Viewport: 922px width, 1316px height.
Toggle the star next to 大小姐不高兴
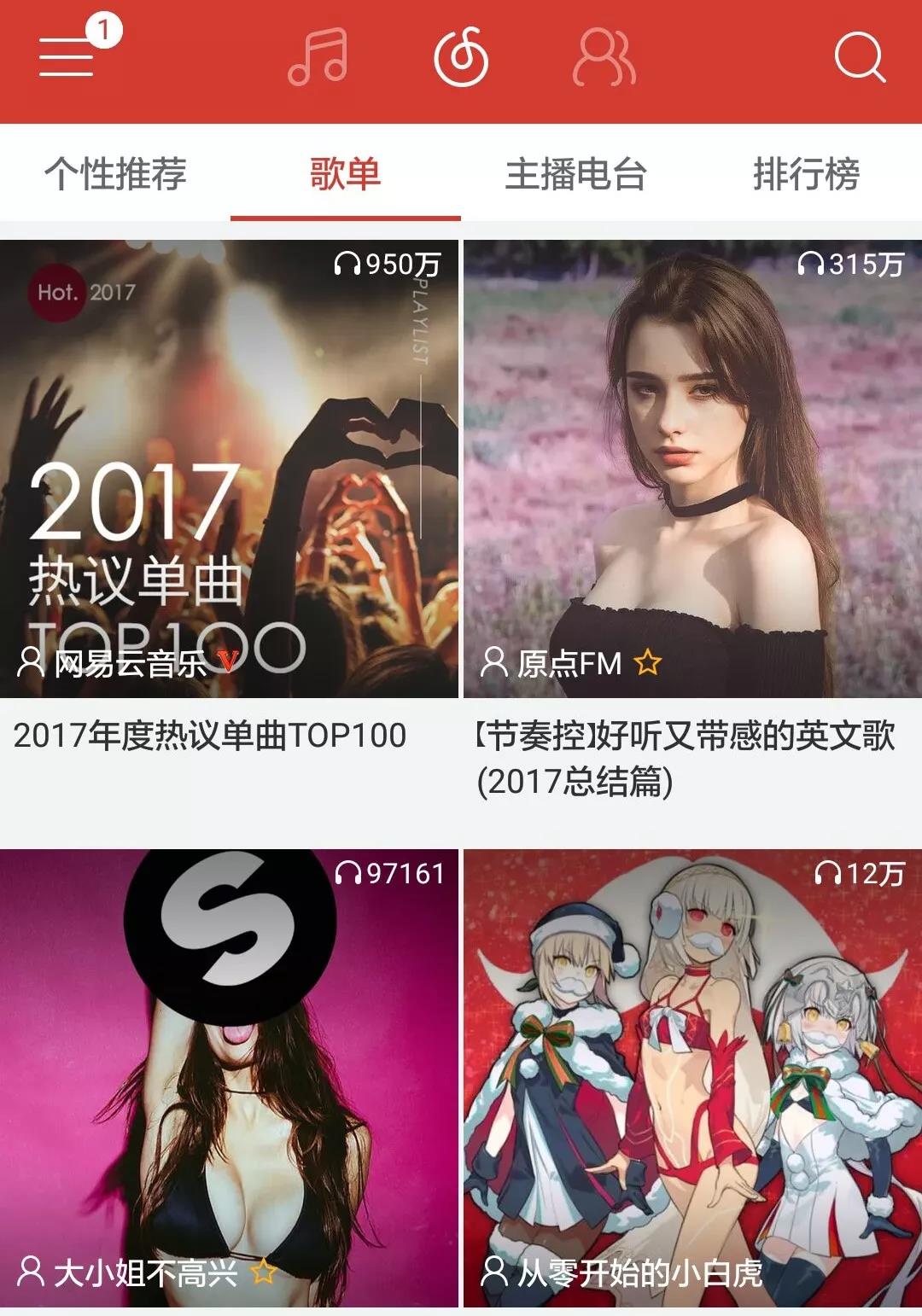click(x=264, y=1271)
